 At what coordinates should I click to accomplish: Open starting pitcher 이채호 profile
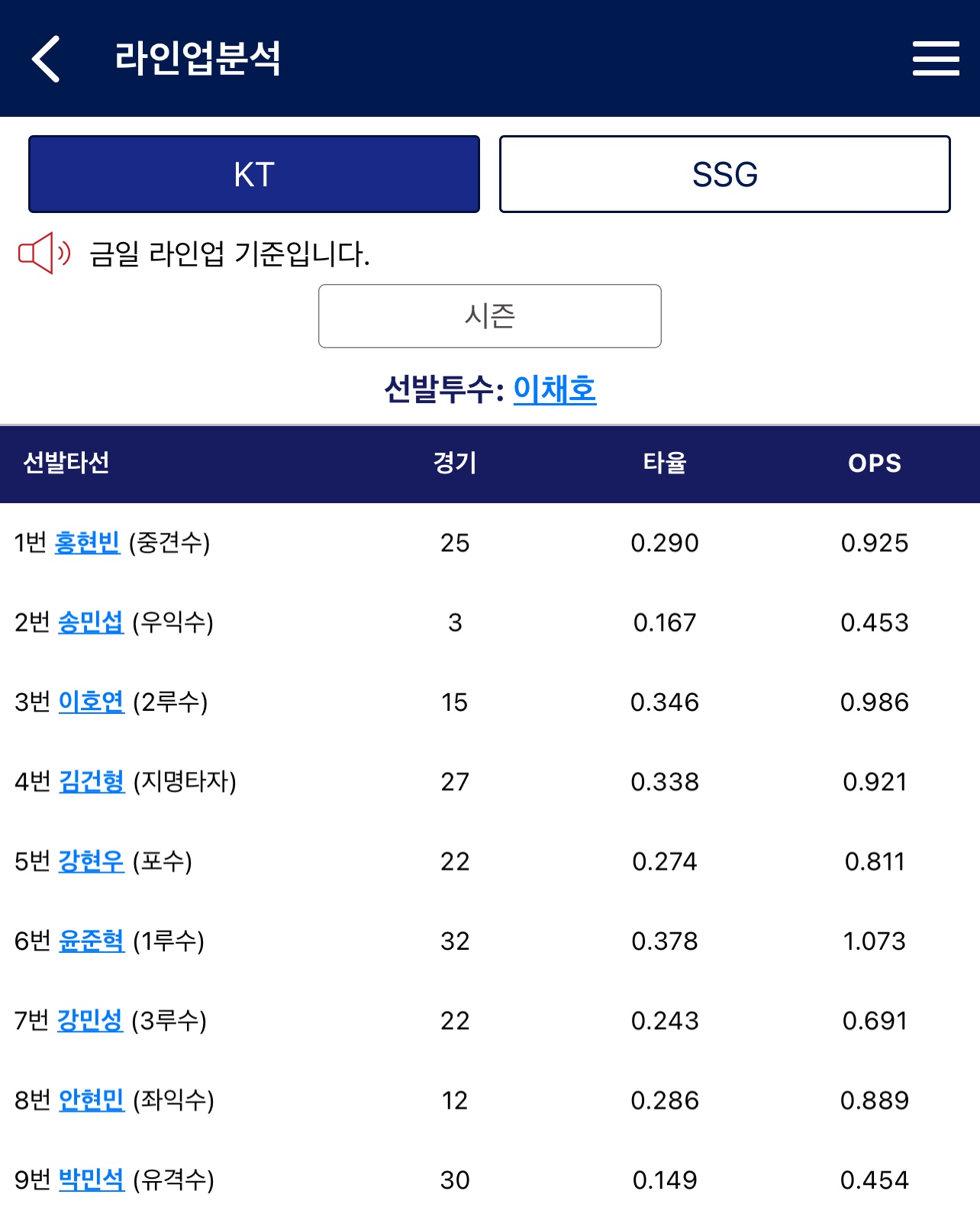(554, 389)
